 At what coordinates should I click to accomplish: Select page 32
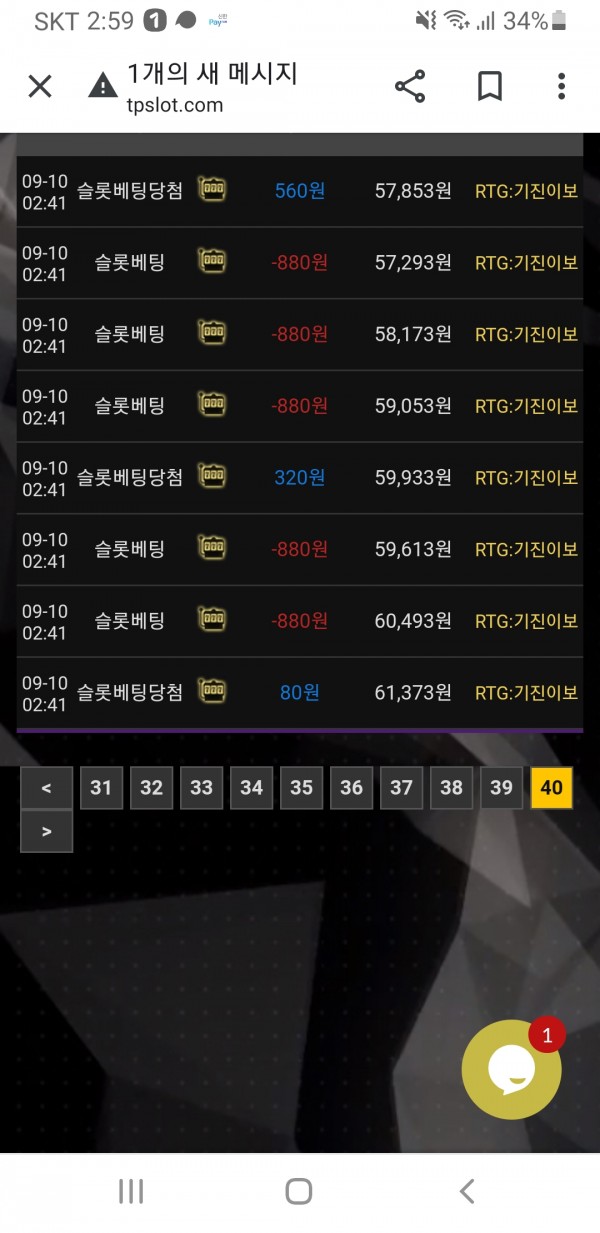click(151, 788)
